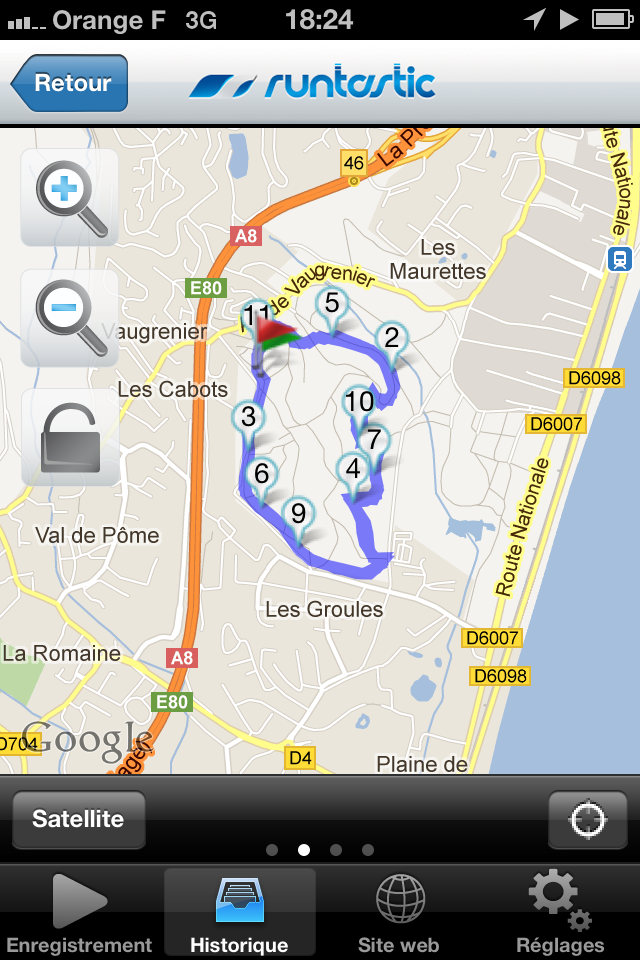Switch map to Satellite view
640x960 pixels.
[78, 819]
